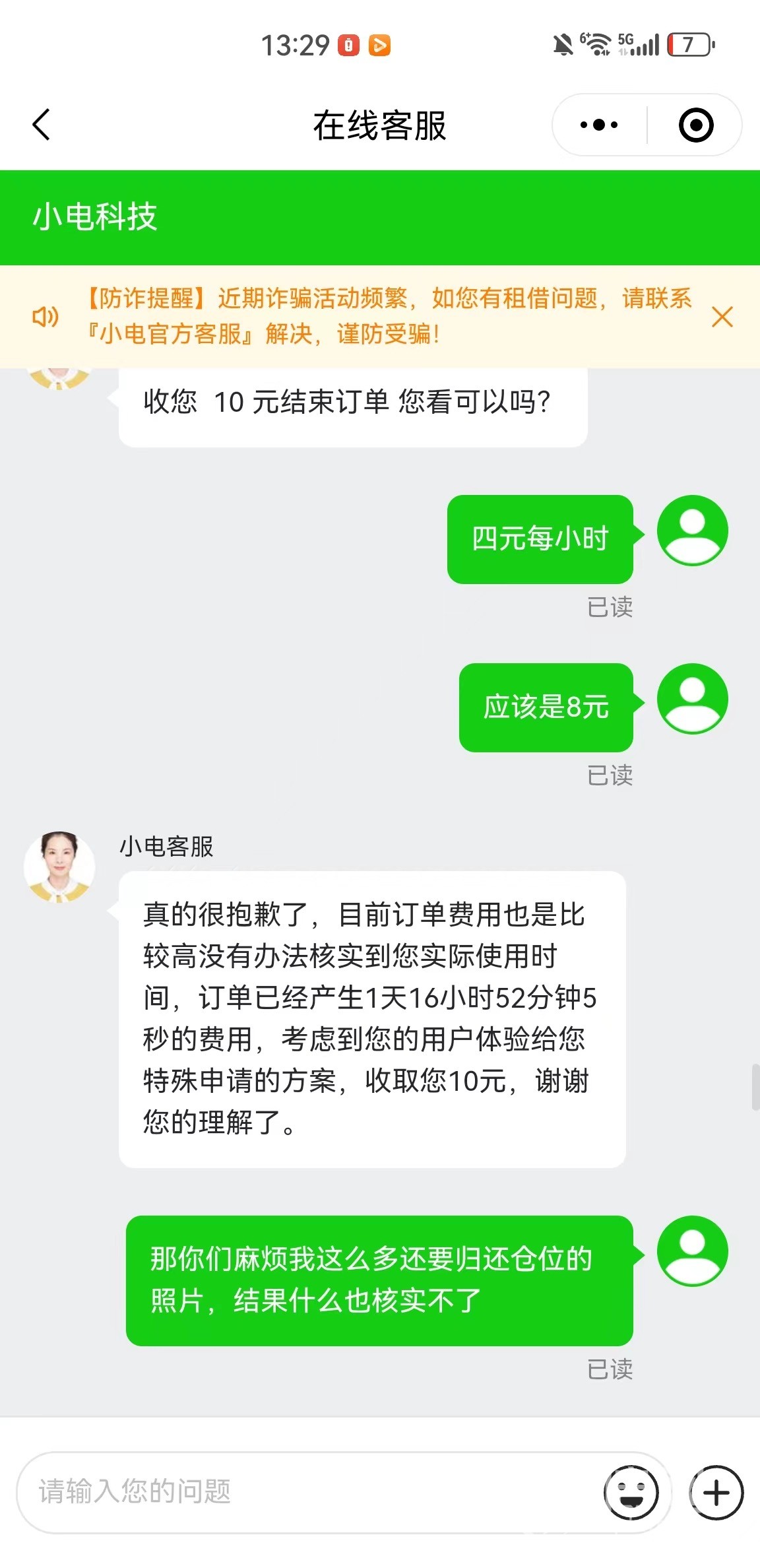This screenshot has height=1568, width=760.
Task: Go back from the 在线客服 chat
Action: click(42, 125)
